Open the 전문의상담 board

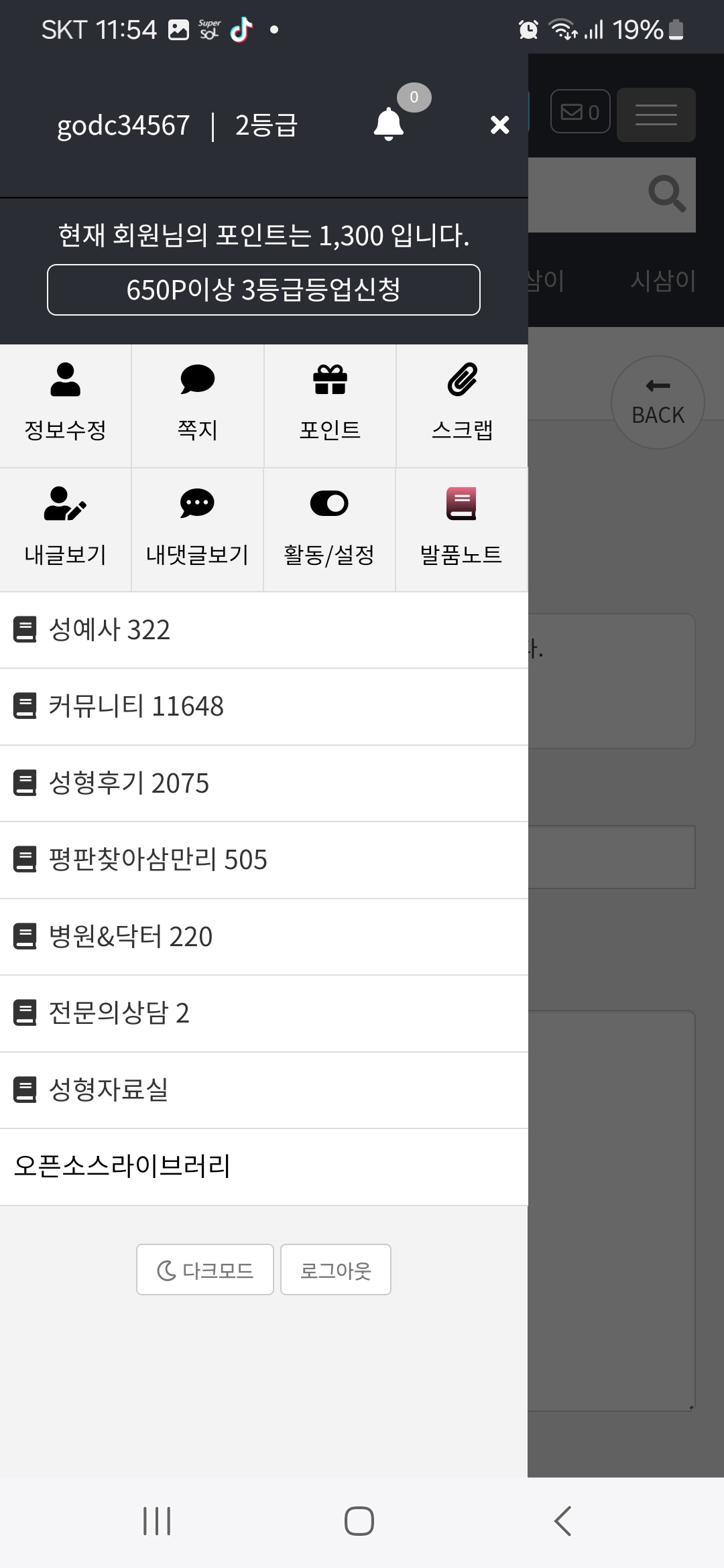tap(263, 1013)
